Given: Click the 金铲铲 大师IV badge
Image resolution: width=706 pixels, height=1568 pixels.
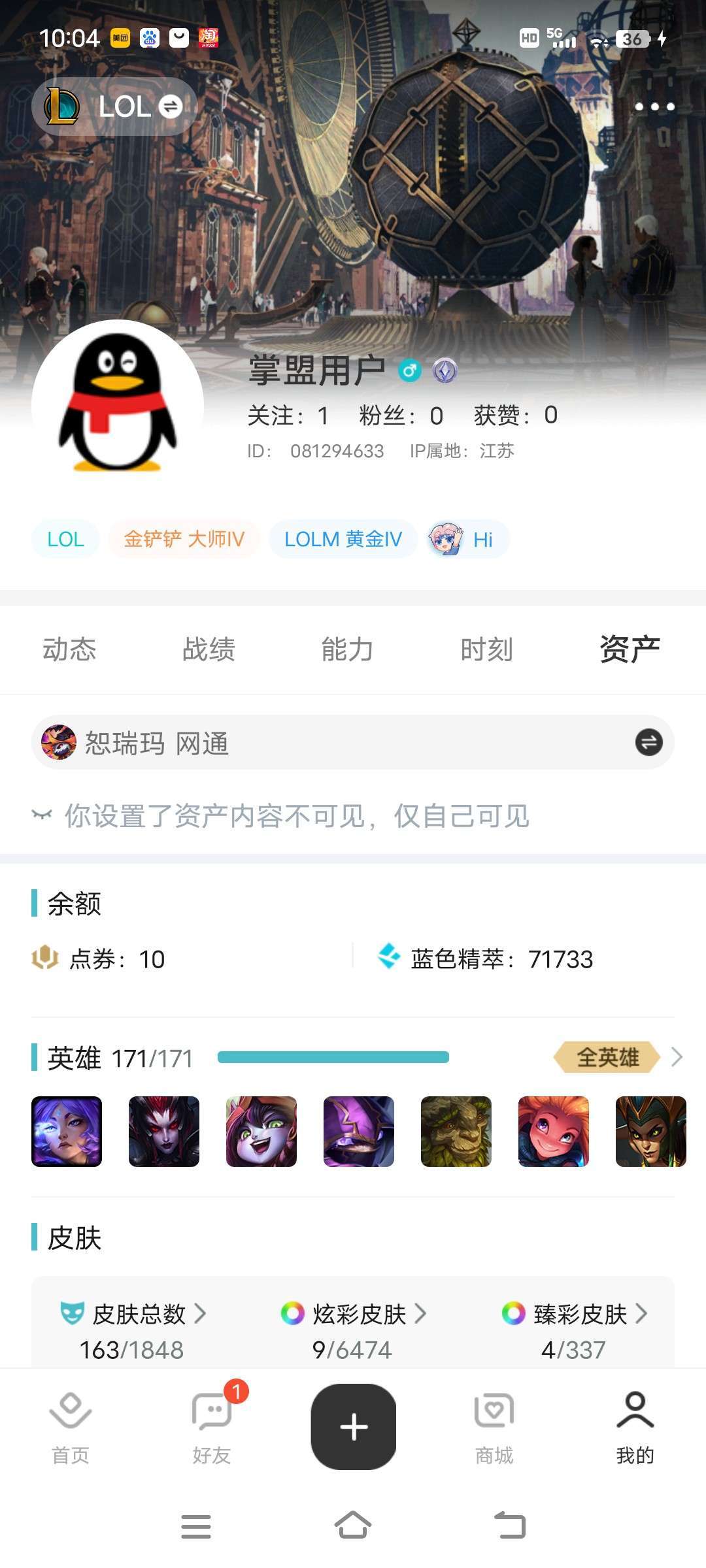Looking at the screenshot, I should pyautogui.click(x=184, y=538).
